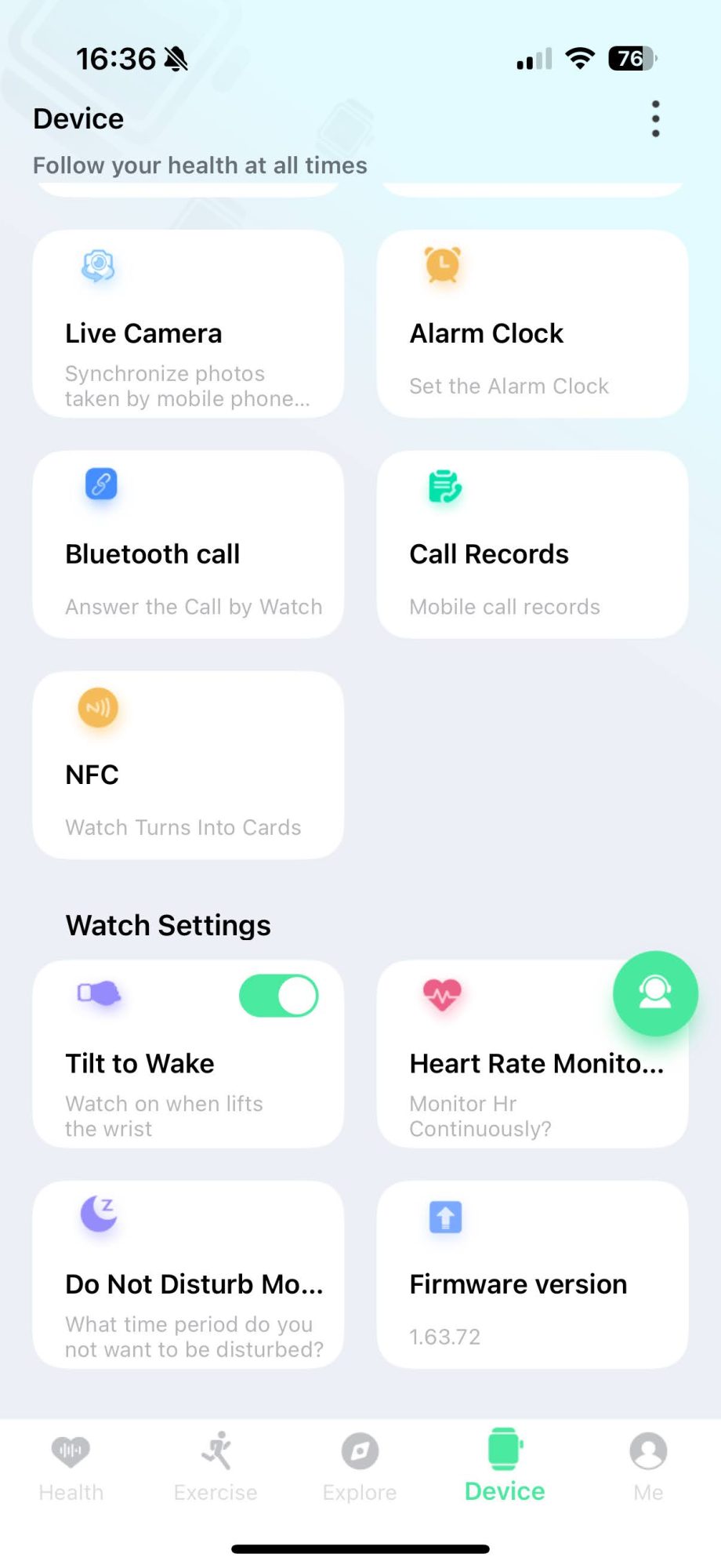Go to the Exercise tab
The width and height of the screenshot is (721, 1568).
tap(216, 1466)
